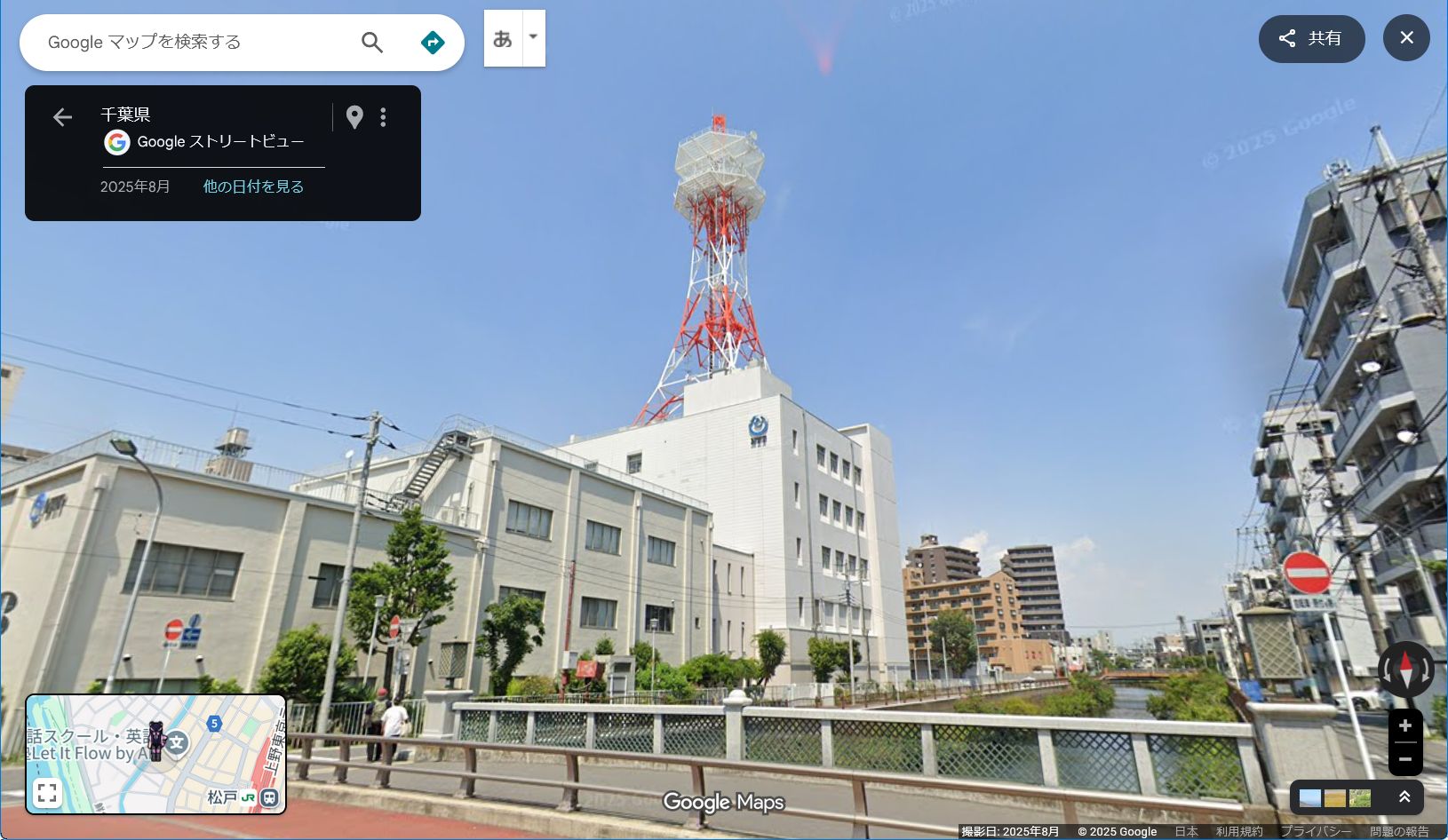This screenshot has height=840, width=1448.
Task: Reset view with the compass
Action: point(1405,668)
